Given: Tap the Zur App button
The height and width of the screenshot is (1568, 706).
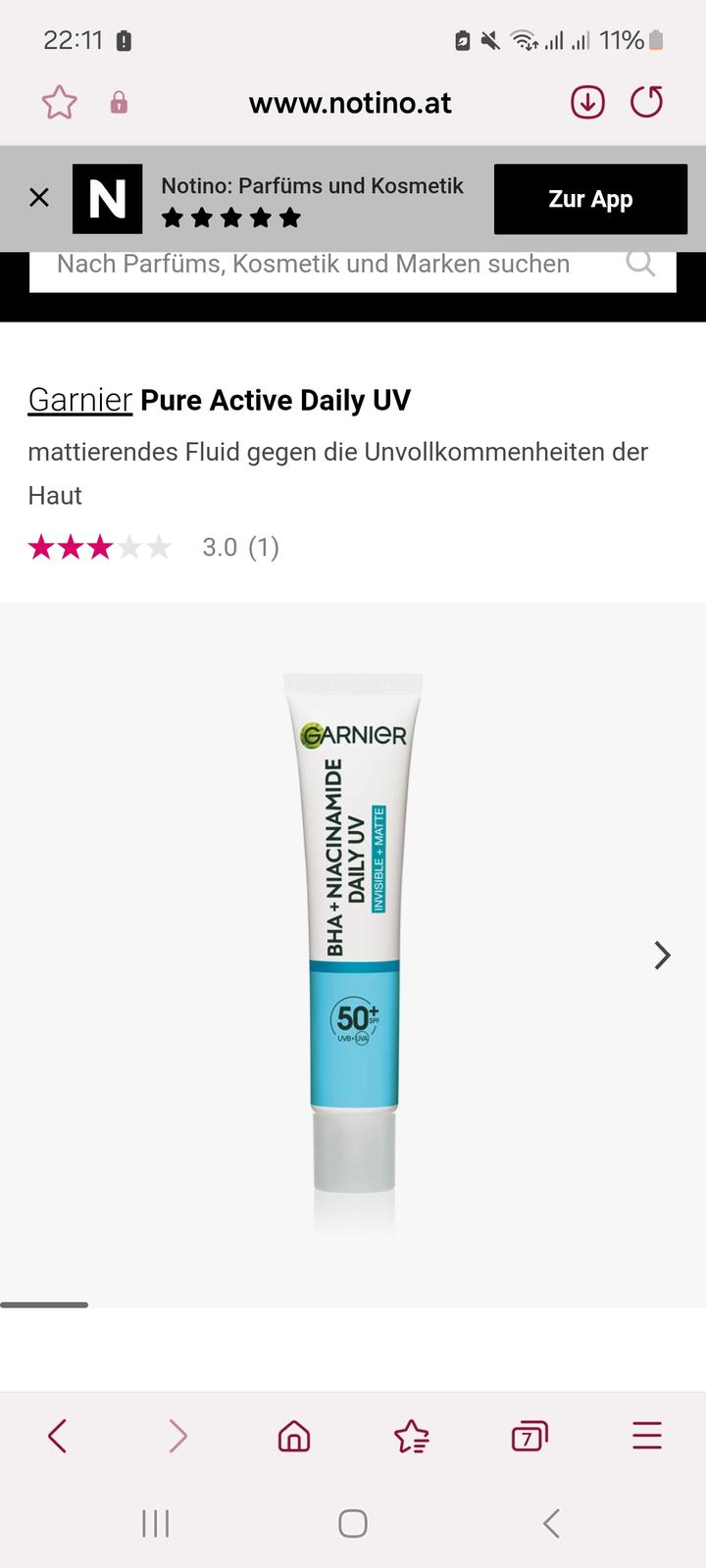Looking at the screenshot, I should pyautogui.click(x=590, y=199).
